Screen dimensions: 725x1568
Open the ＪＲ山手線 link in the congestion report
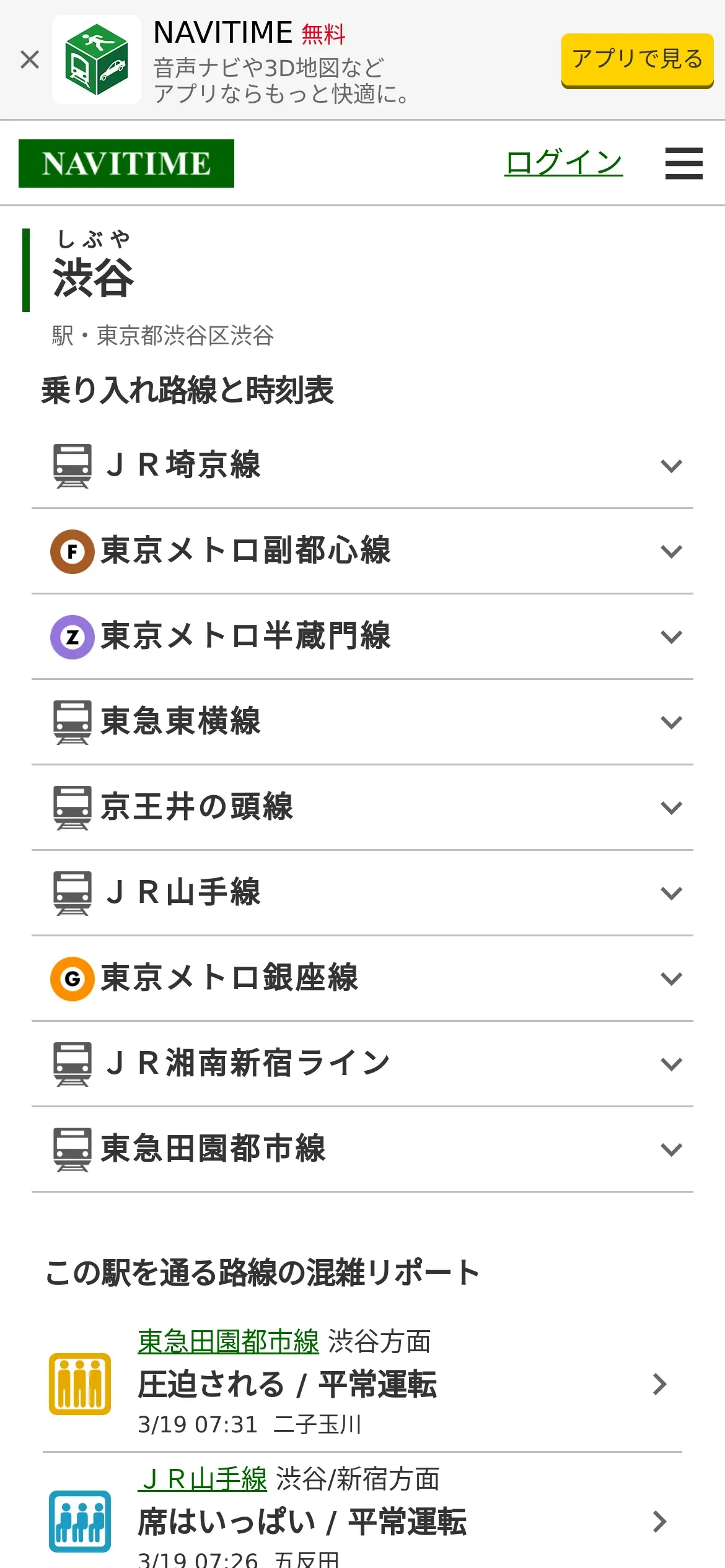(203, 1479)
